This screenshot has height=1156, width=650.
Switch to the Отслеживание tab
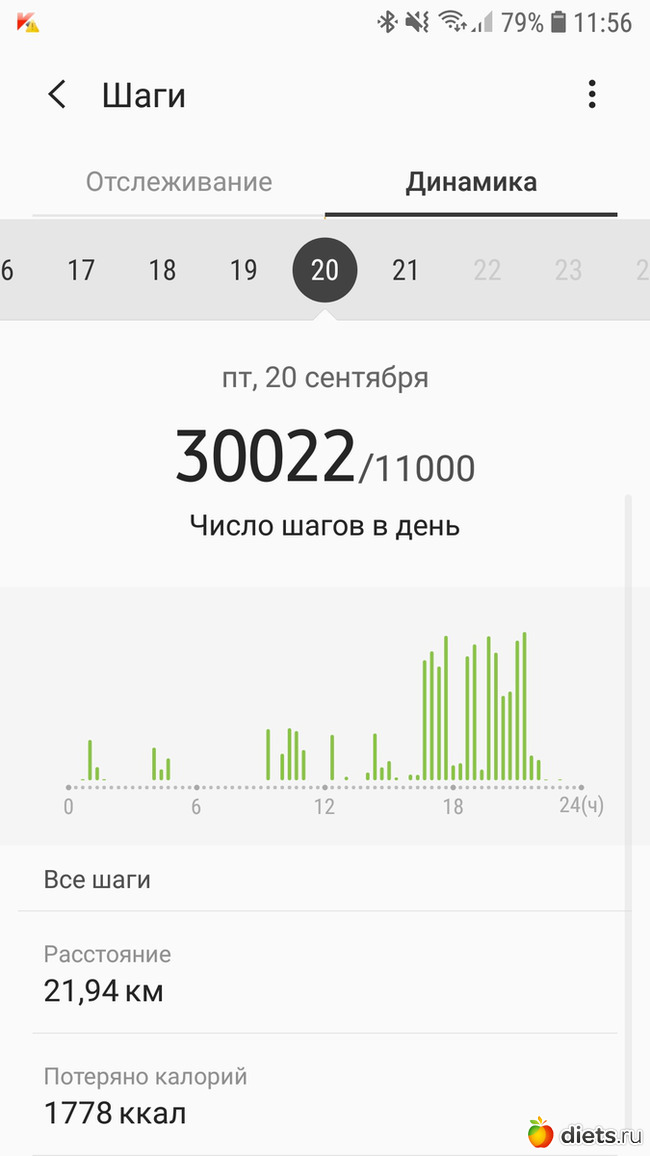click(x=179, y=182)
